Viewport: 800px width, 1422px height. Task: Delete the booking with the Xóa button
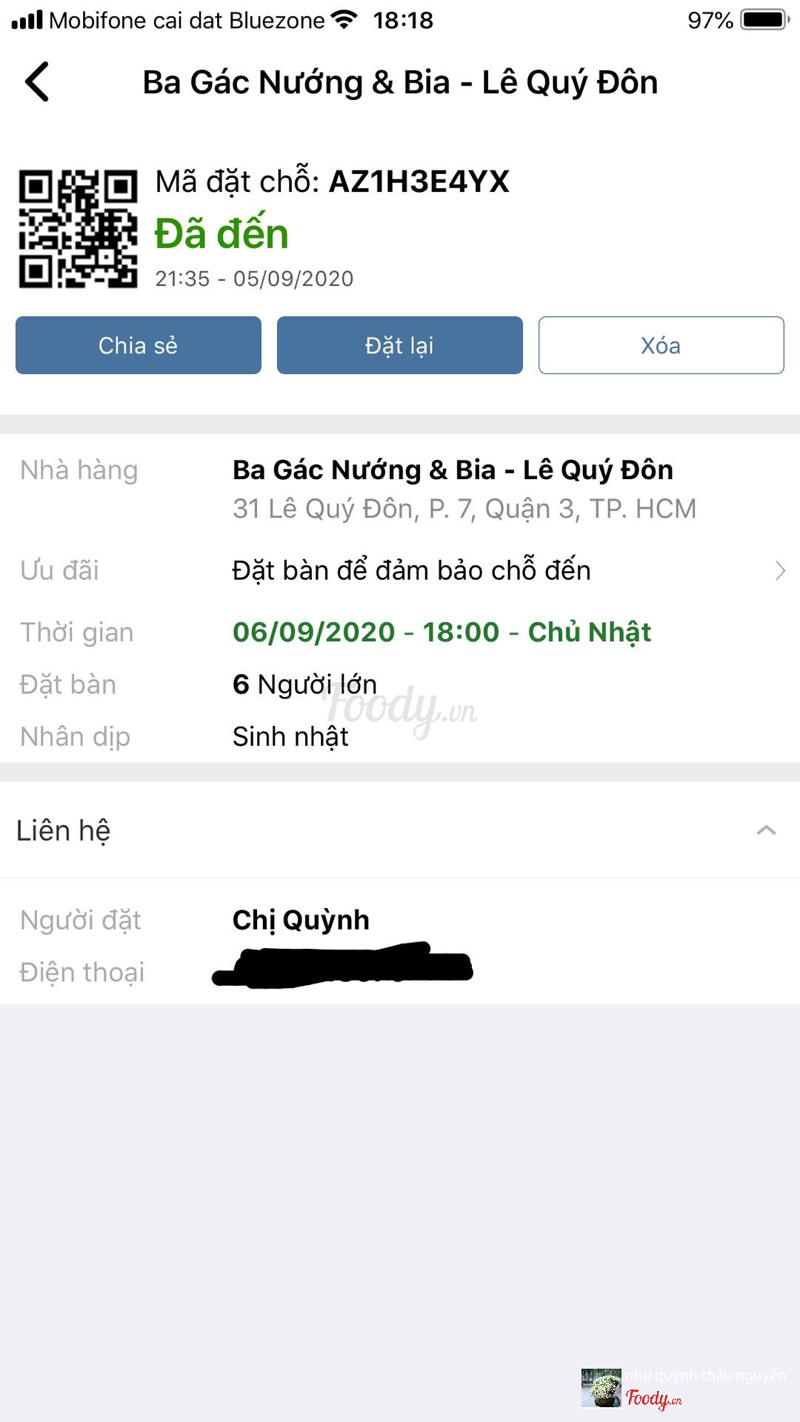click(x=660, y=345)
